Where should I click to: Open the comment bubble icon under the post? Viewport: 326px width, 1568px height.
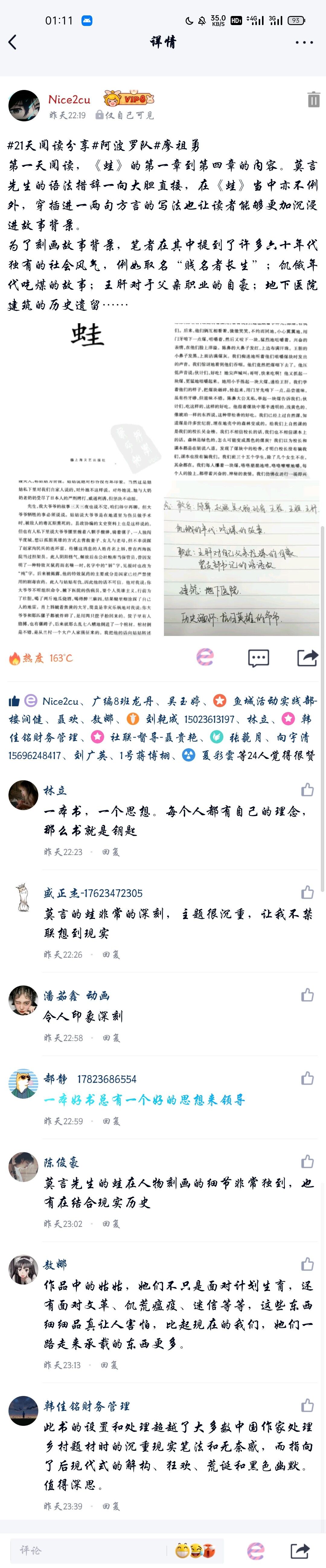pos(258,657)
